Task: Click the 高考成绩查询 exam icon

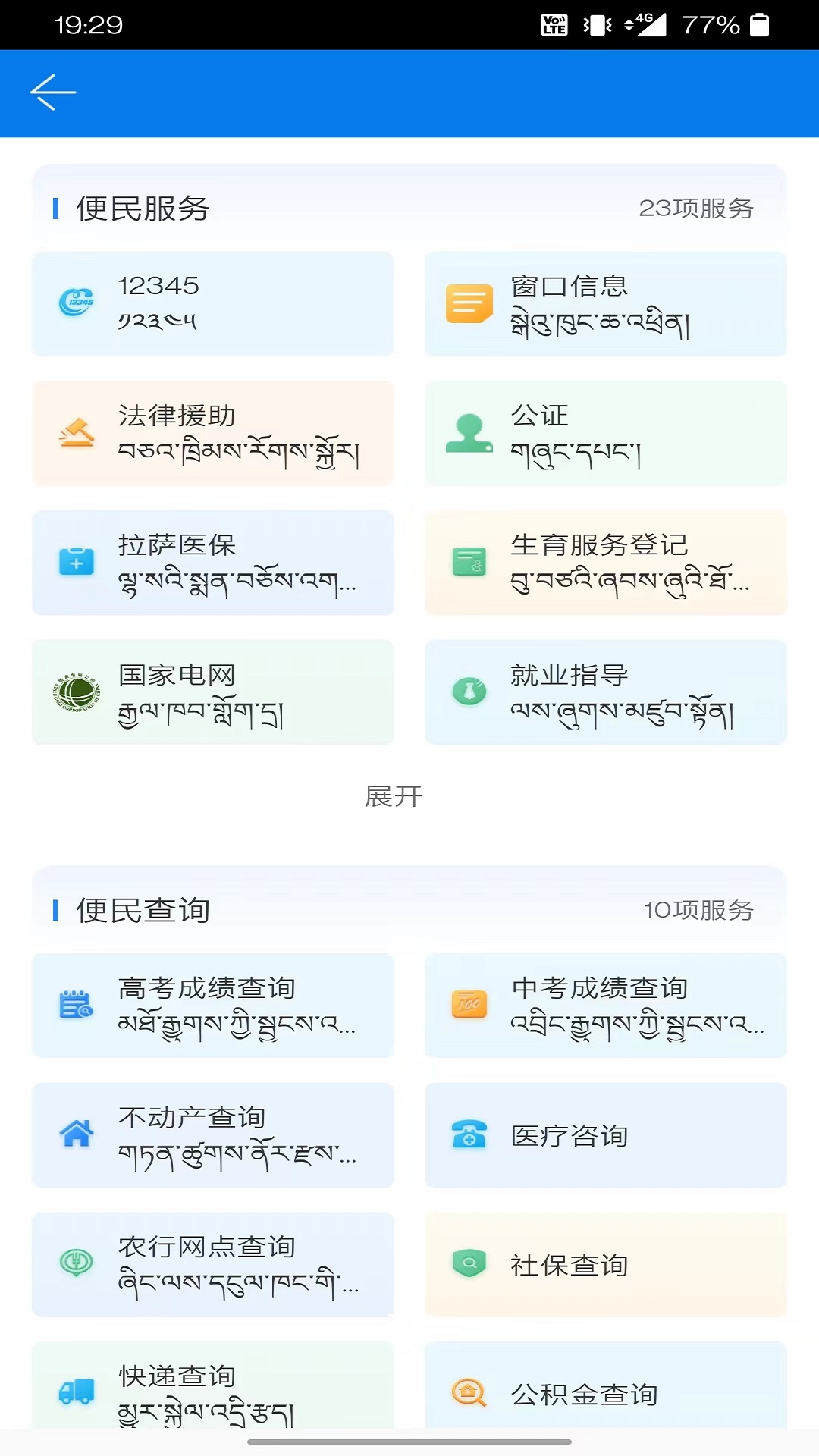Action: (76, 1006)
